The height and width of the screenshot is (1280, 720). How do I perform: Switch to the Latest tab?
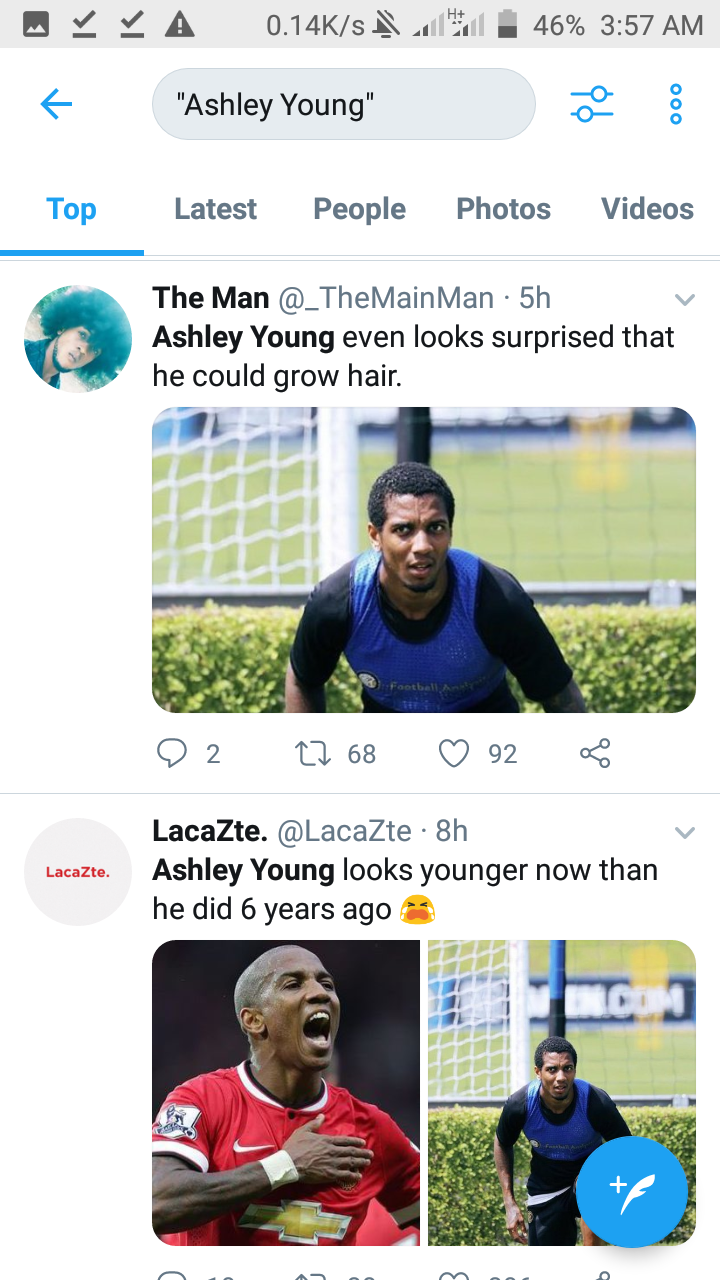pyautogui.click(x=215, y=209)
